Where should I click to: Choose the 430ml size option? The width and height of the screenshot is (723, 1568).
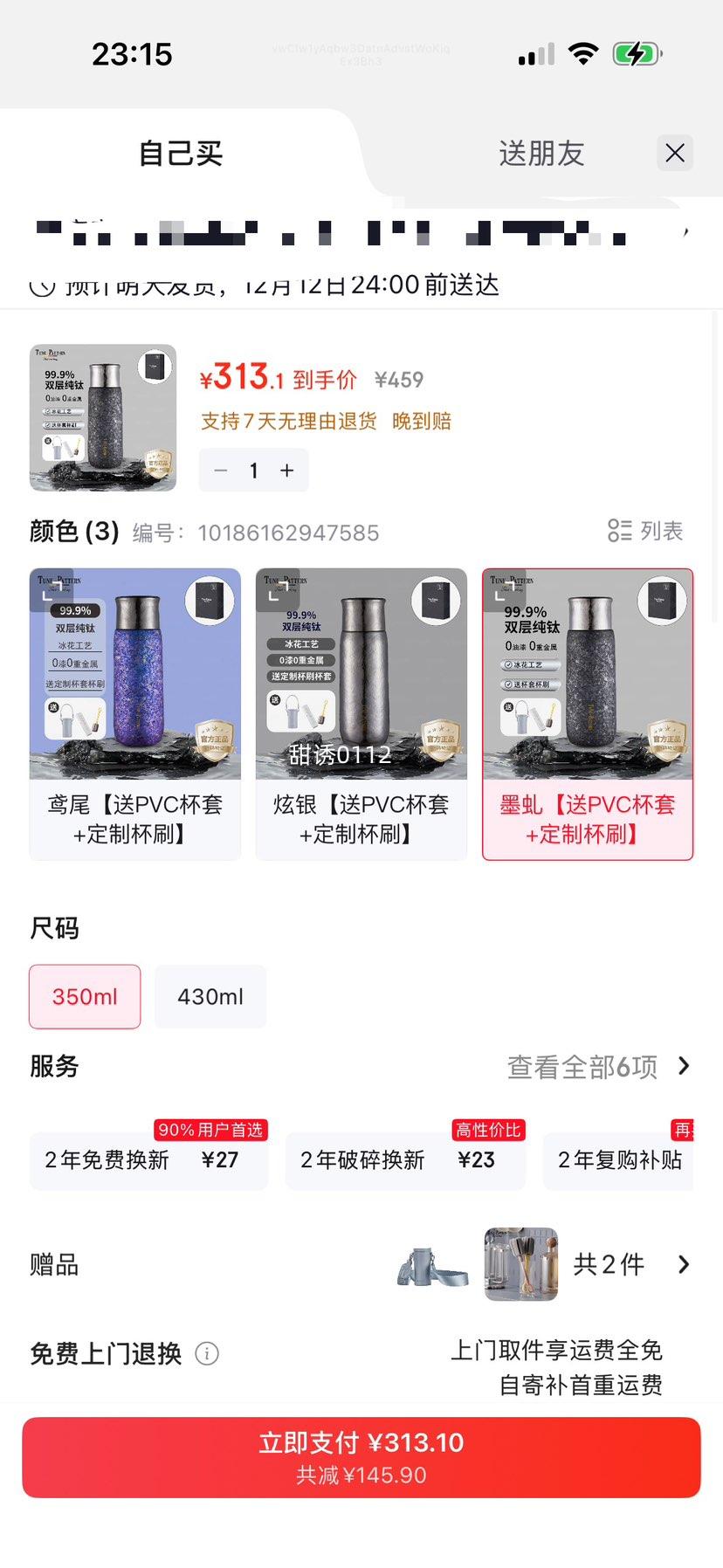210,996
